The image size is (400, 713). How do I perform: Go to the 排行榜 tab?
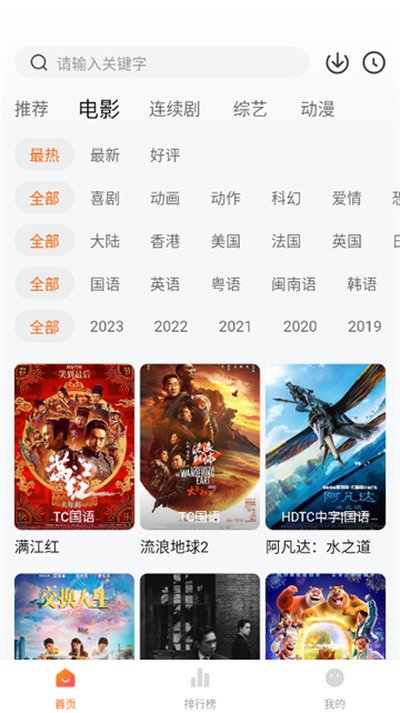point(200,689)
